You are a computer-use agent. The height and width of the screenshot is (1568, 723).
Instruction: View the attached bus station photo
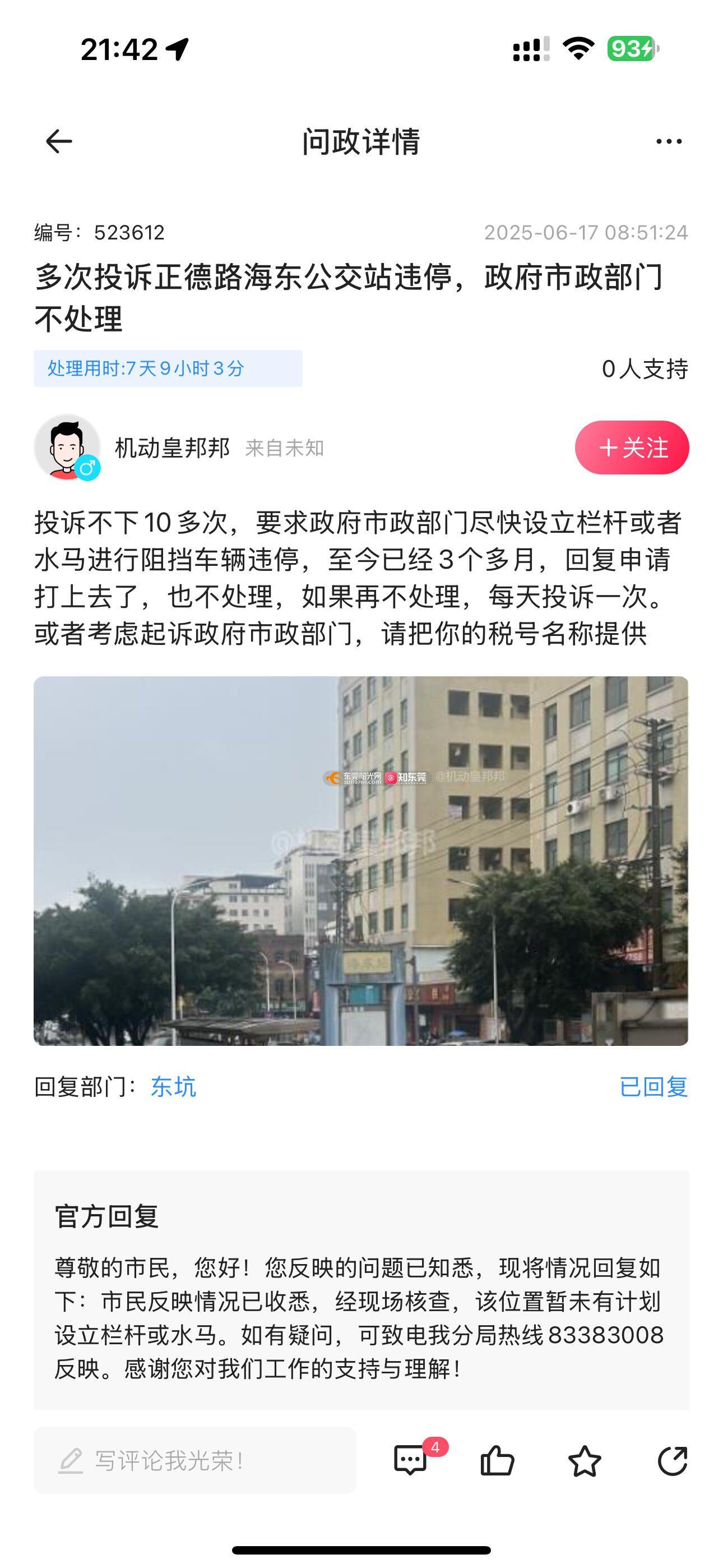[x=361, y=861]
